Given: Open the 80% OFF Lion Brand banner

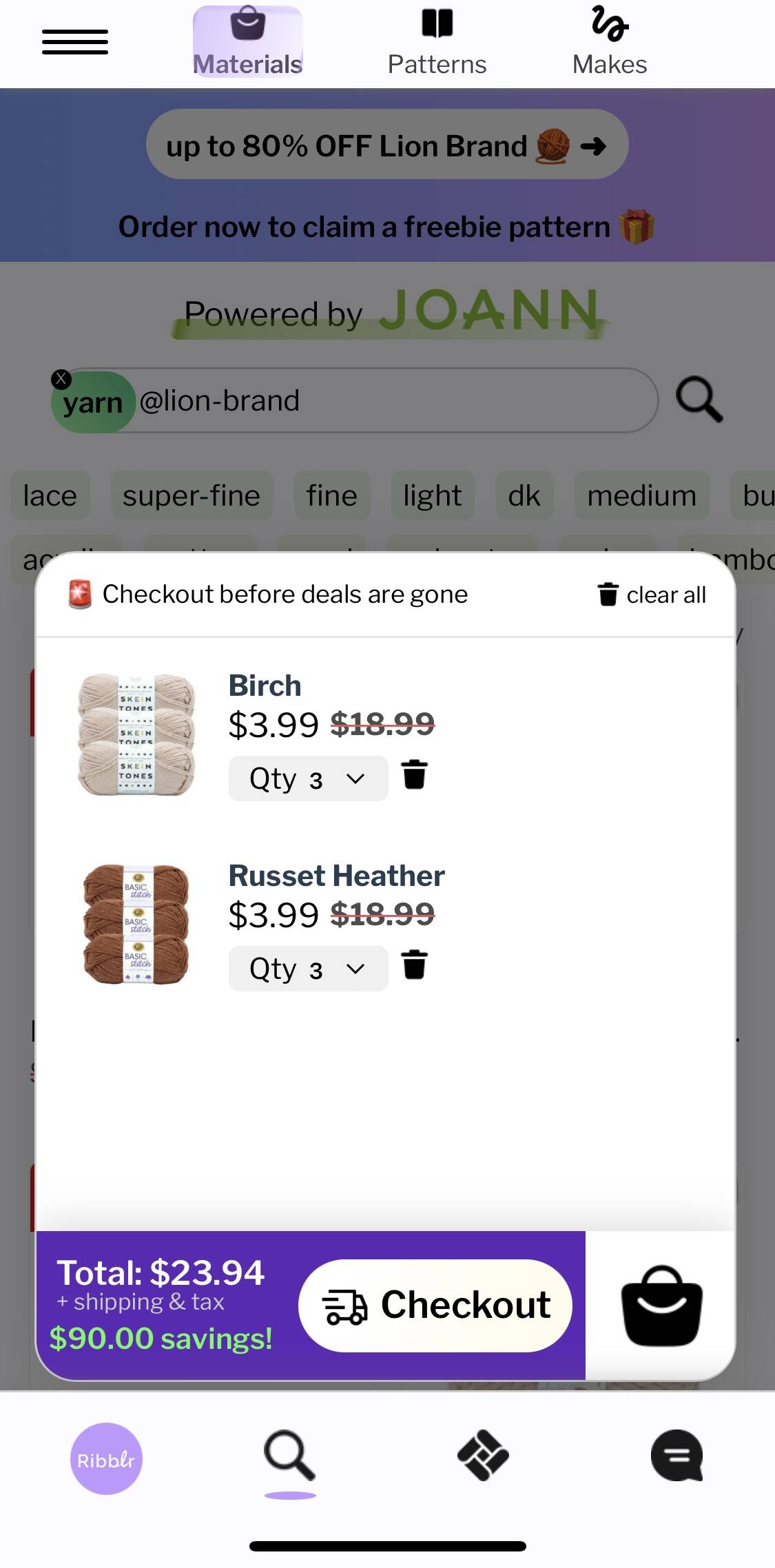Looking at the screenshot, I should (387, 145).
